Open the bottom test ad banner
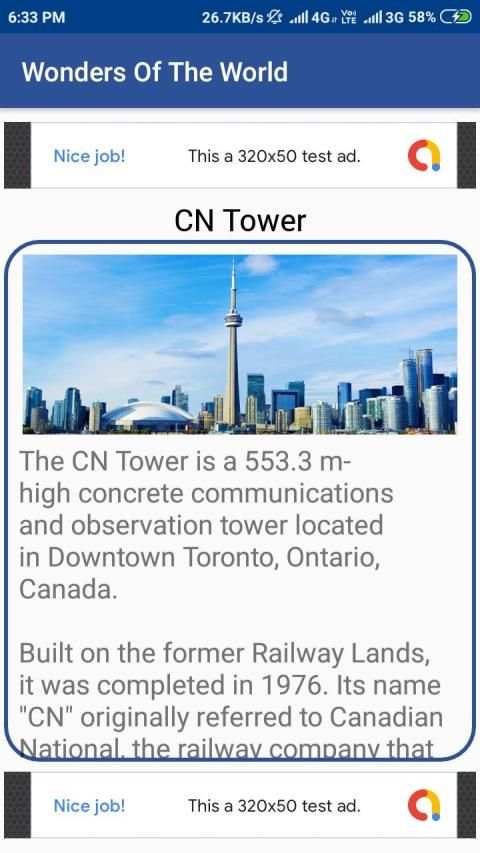The height and width of the screenshot is (853, 480). [x=240, y=805]
